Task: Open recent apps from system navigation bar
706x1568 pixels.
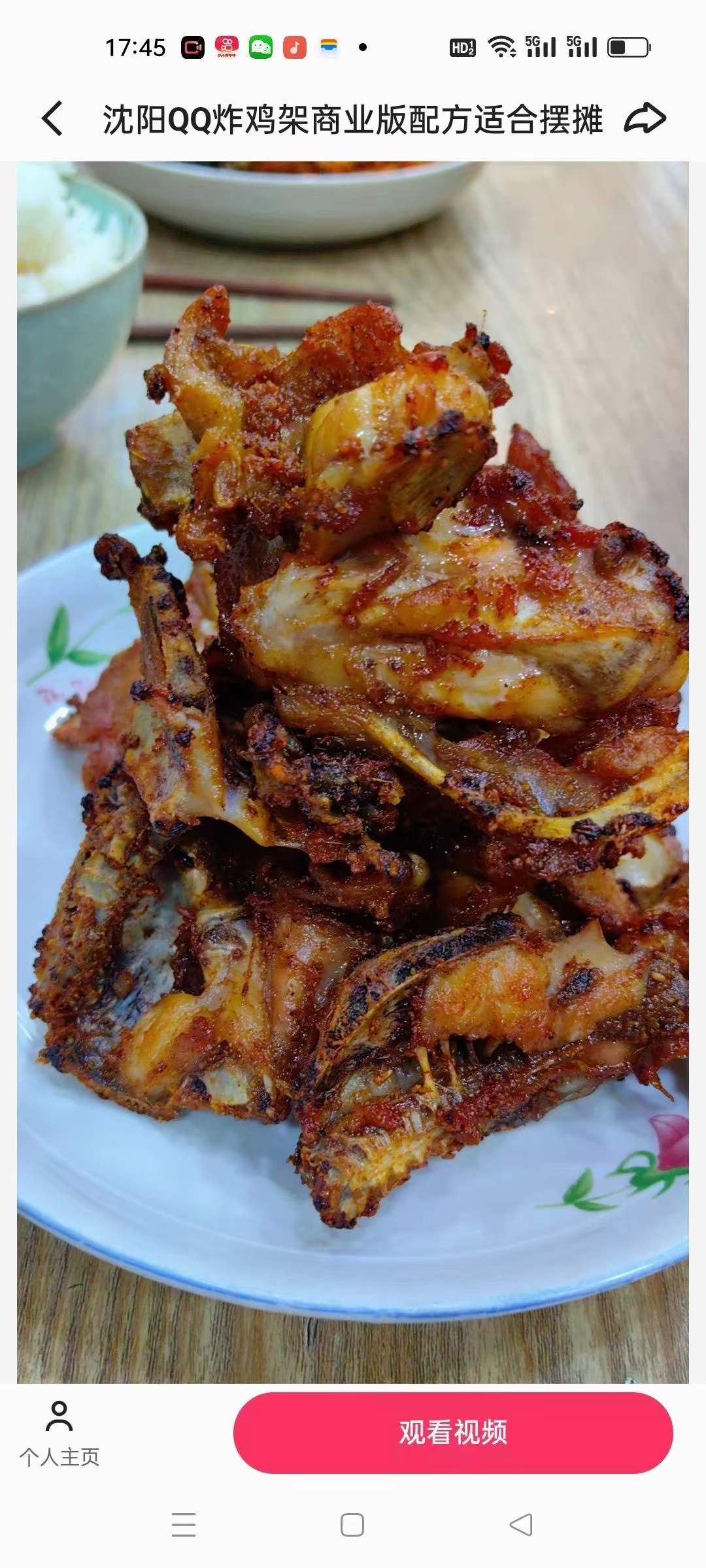Action: [184, 1524]
